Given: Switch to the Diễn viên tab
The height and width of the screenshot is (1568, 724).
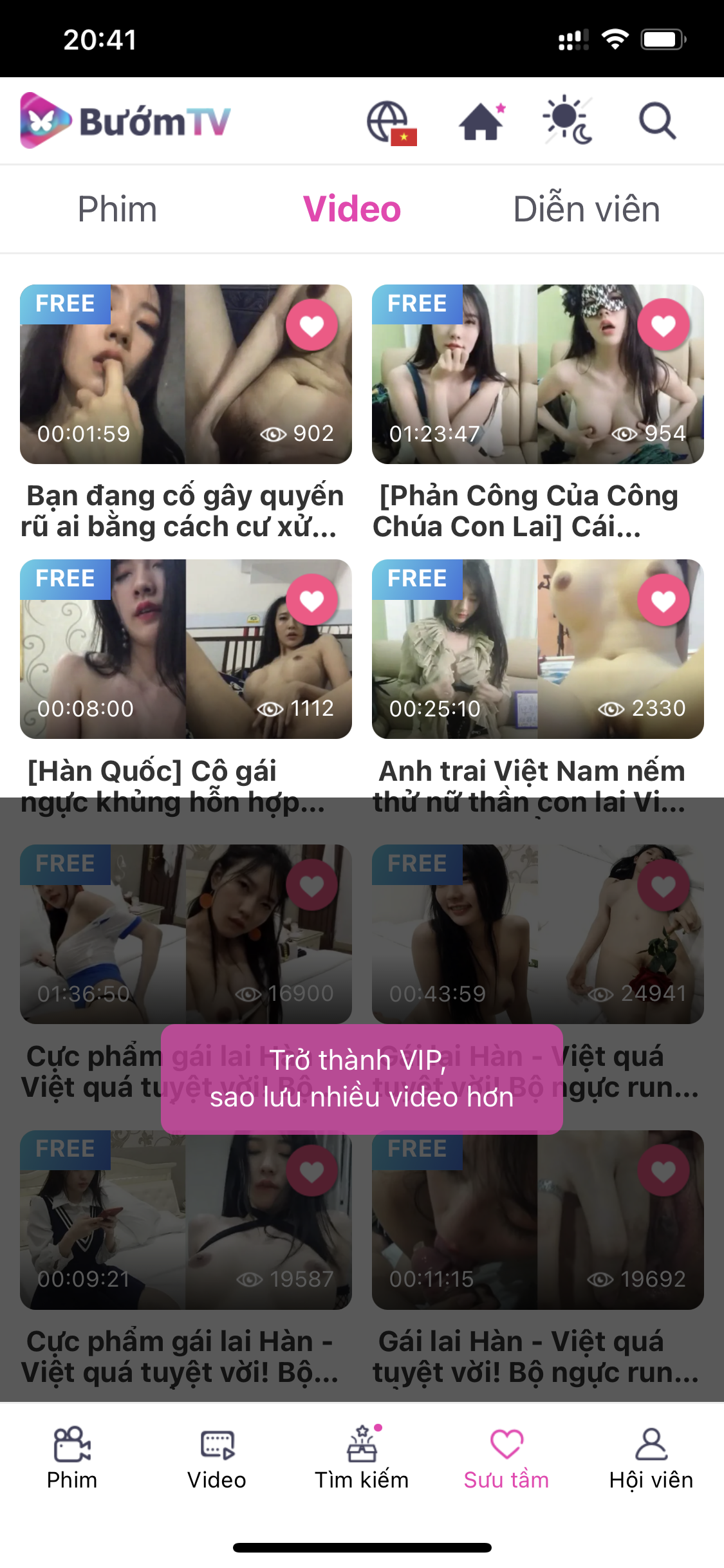Looking at the screenshot, I should 586,209.
